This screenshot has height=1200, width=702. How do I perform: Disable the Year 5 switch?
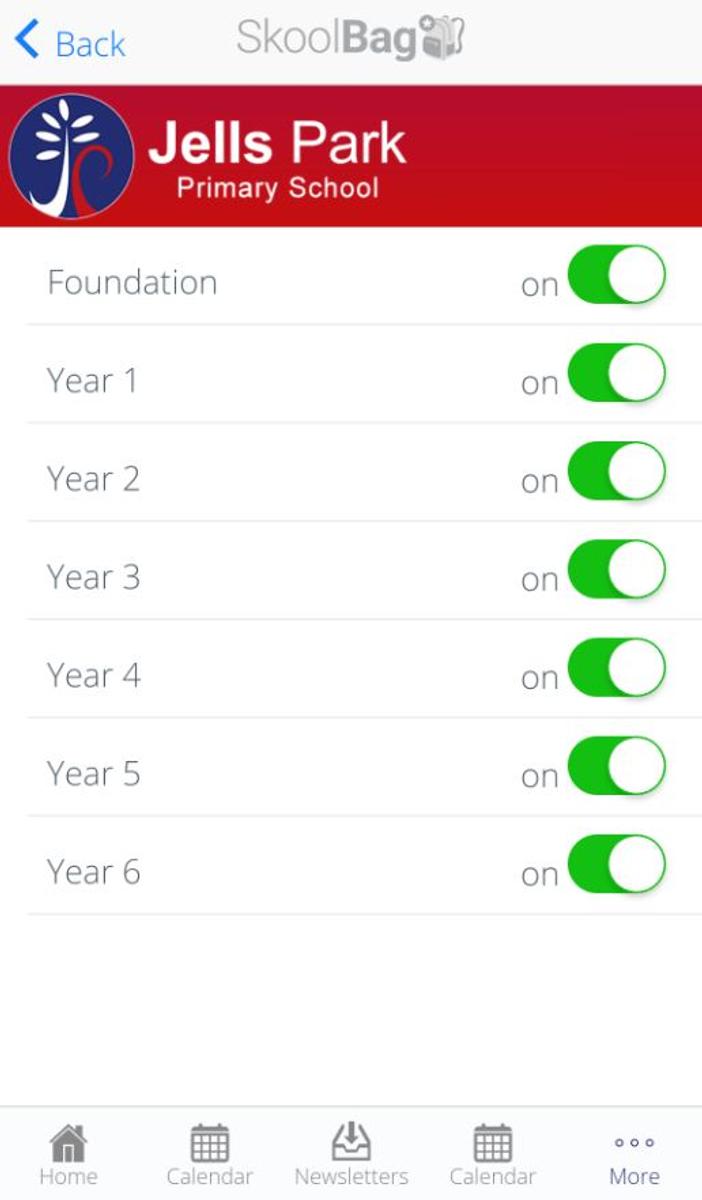point(617,766)
